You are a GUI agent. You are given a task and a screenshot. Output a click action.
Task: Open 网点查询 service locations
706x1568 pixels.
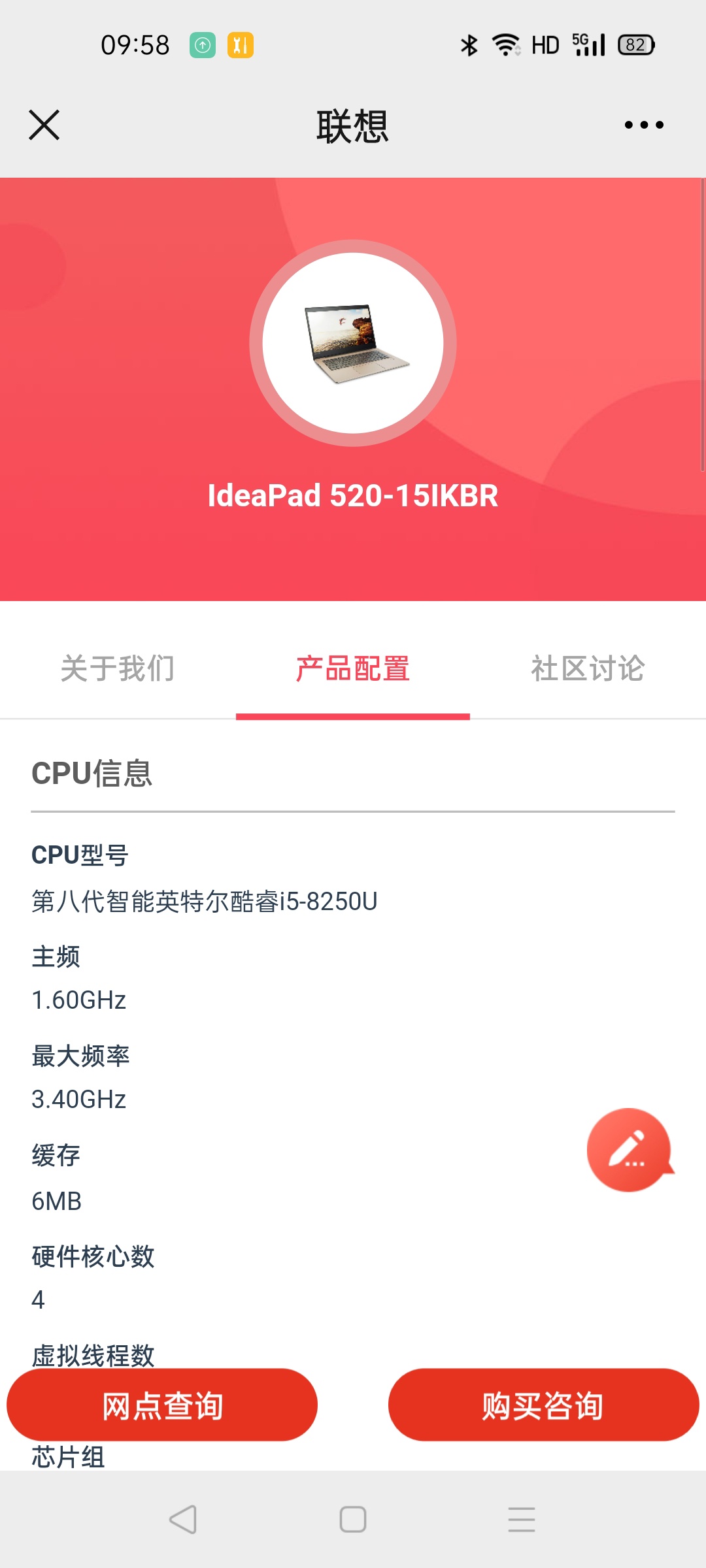click(162, 1405)
